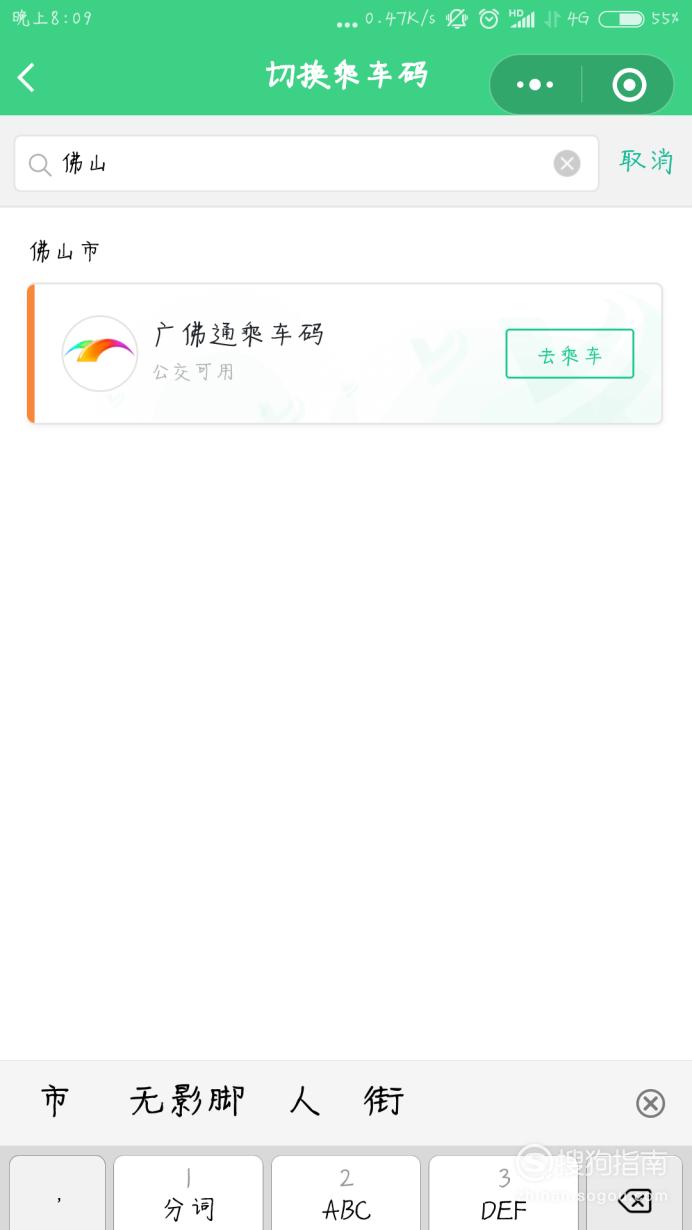Select keyboard suggestion 市
The width and height of the screenshot is (692, 1230).
(x=56, y=1102)
